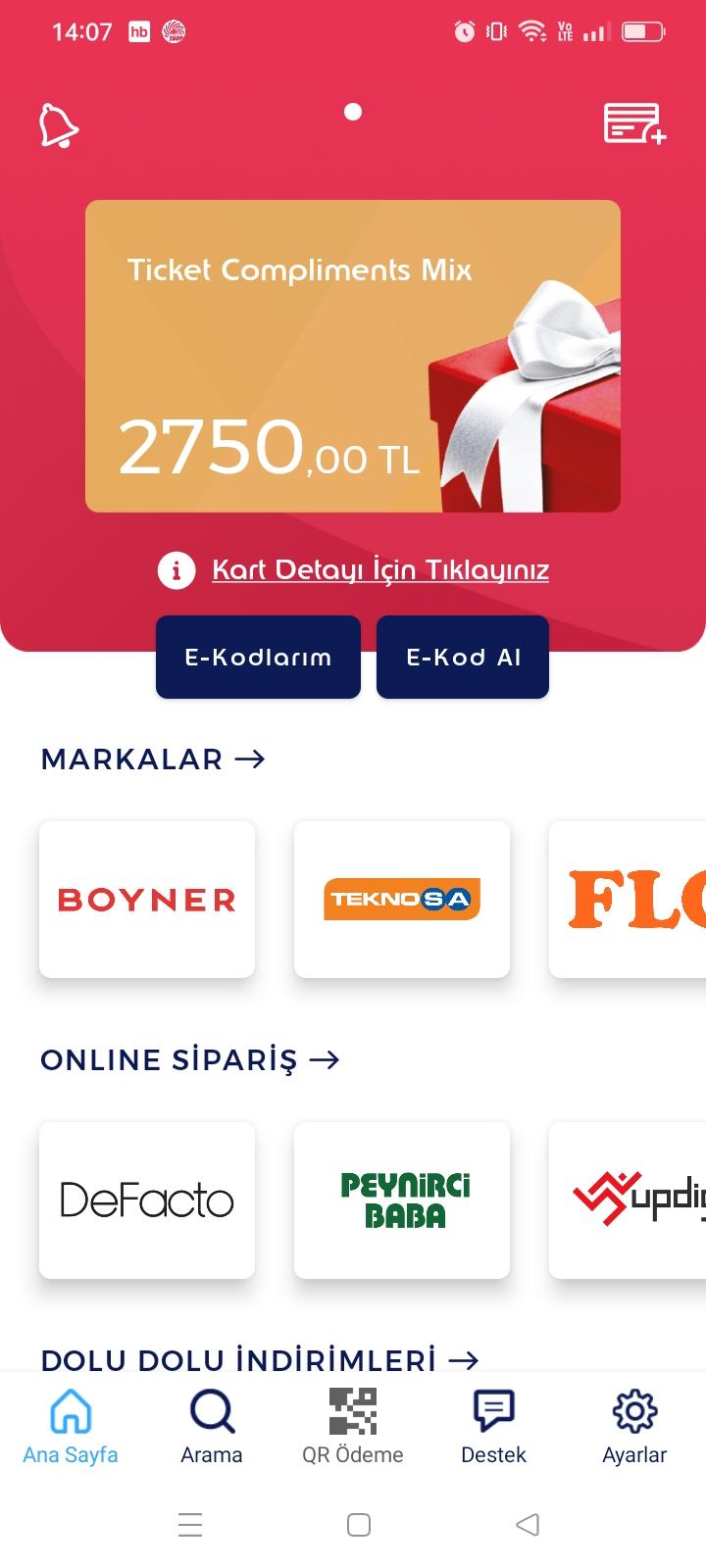Switch to the Arama tab
The image size is (706, 1568).
[x=211, y=1428]
